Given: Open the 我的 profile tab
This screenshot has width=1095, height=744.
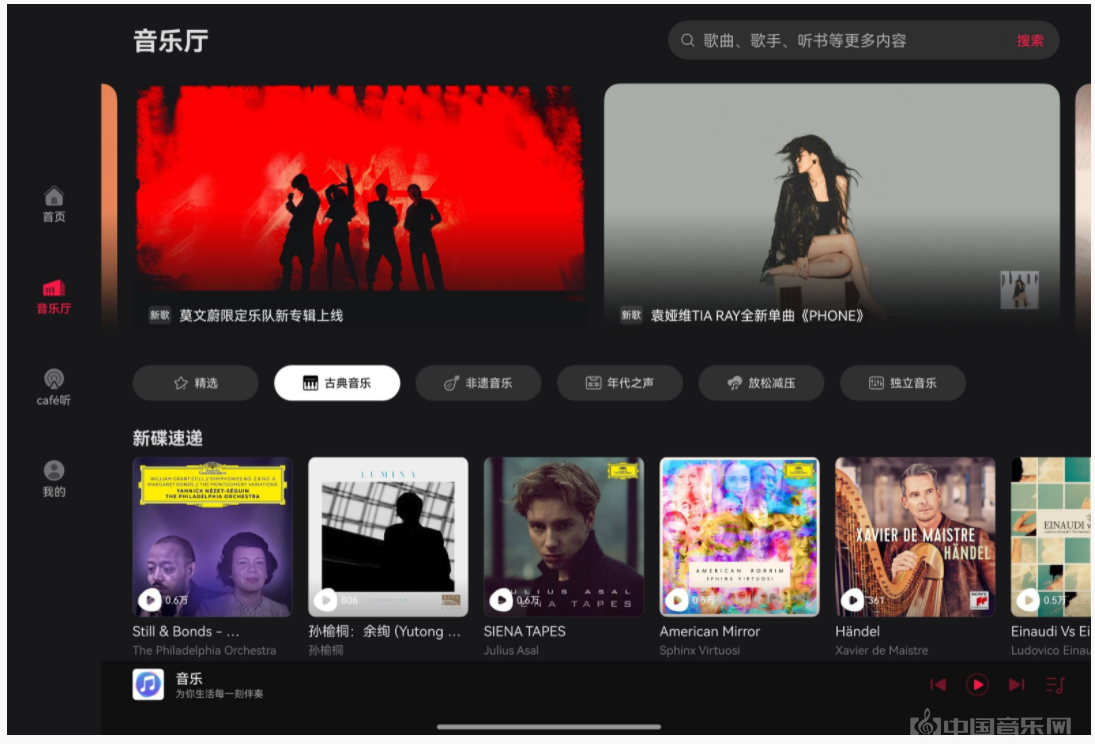Looking at the screenshot, I should tap(54, 478).
